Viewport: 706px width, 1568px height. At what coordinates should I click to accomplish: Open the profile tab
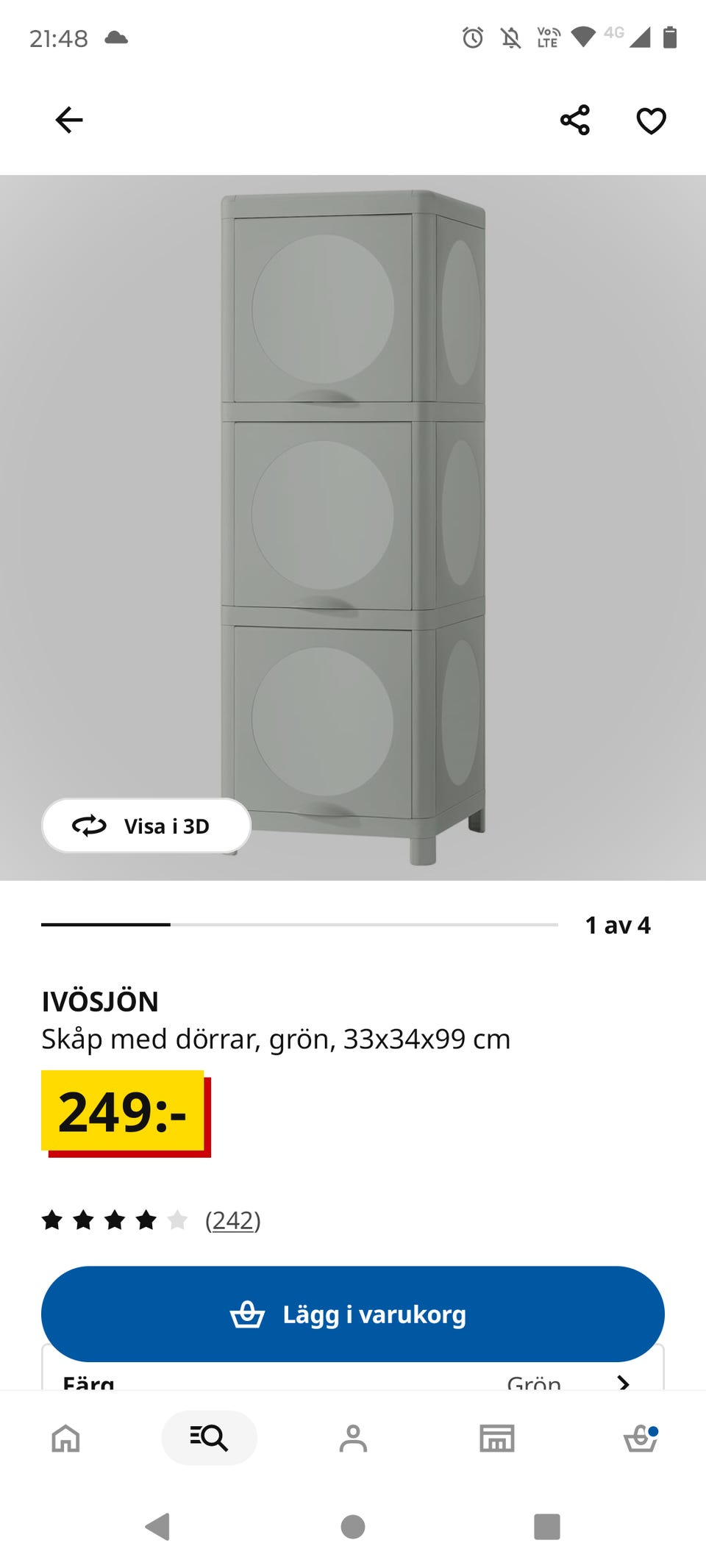coord(353,1438)
